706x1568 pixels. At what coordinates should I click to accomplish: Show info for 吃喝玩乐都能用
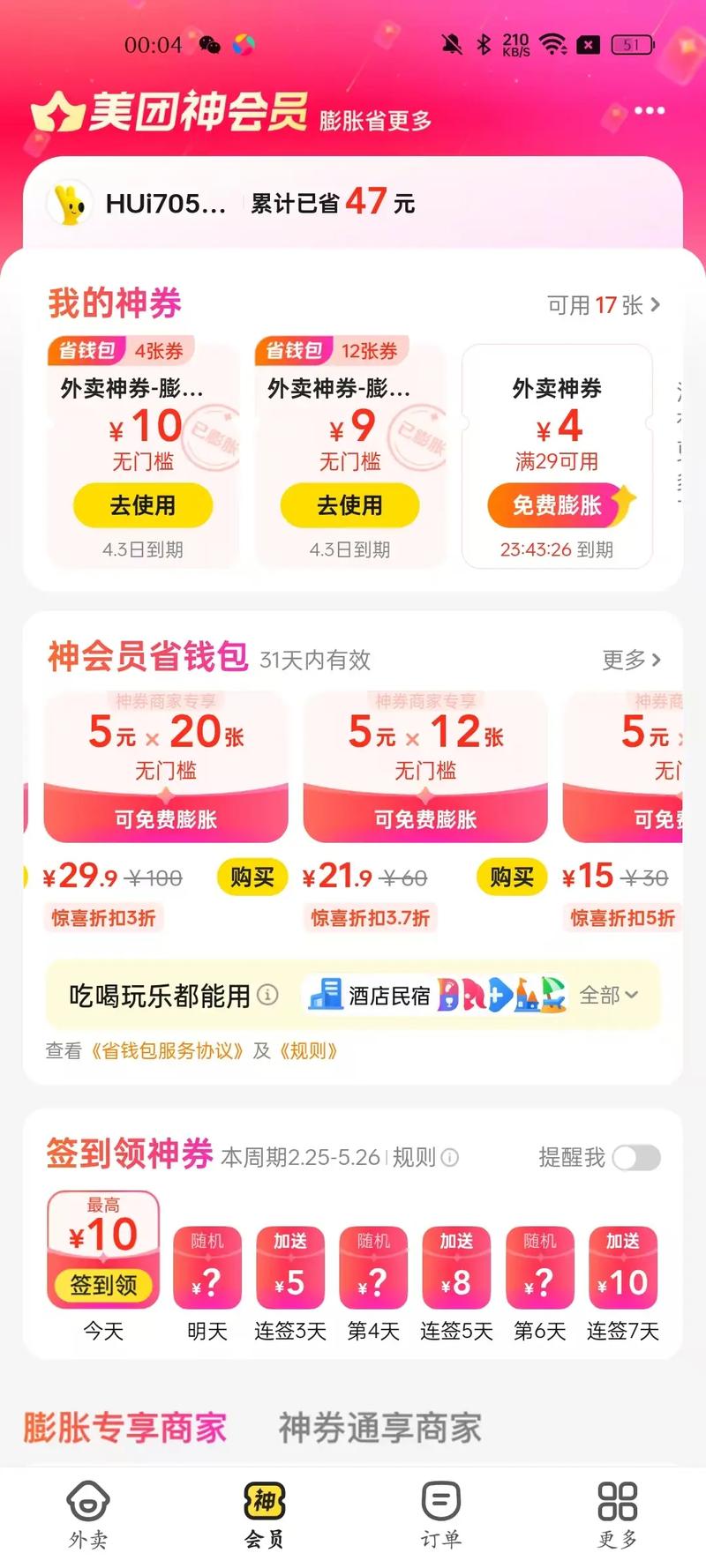click(x=267, y=996)
